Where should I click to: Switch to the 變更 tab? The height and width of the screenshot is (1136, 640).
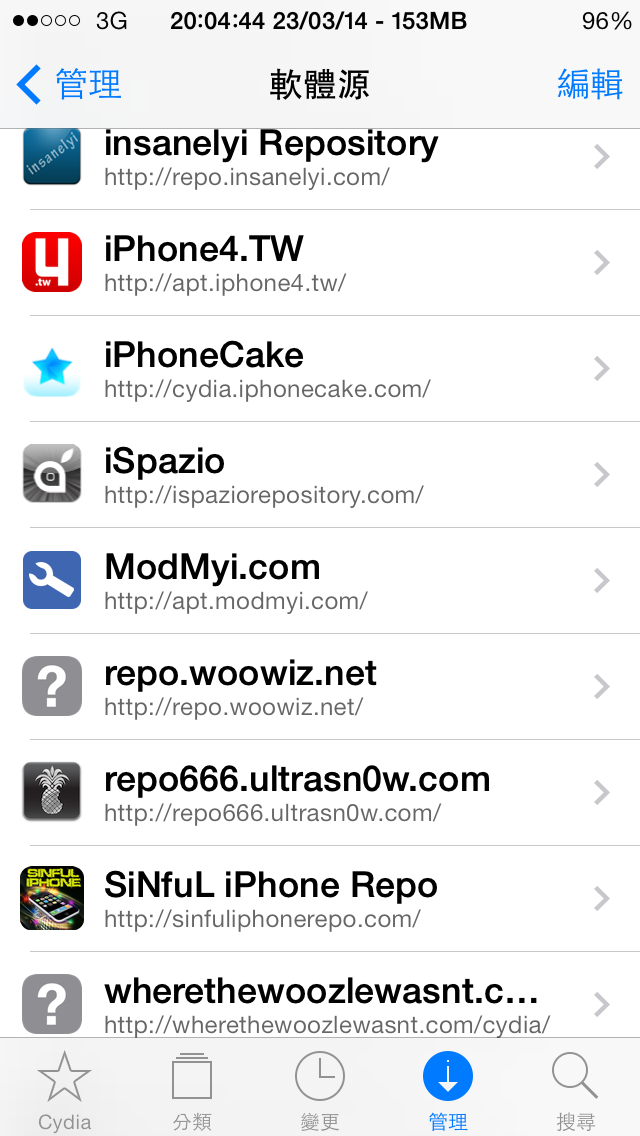[320, 1090]
